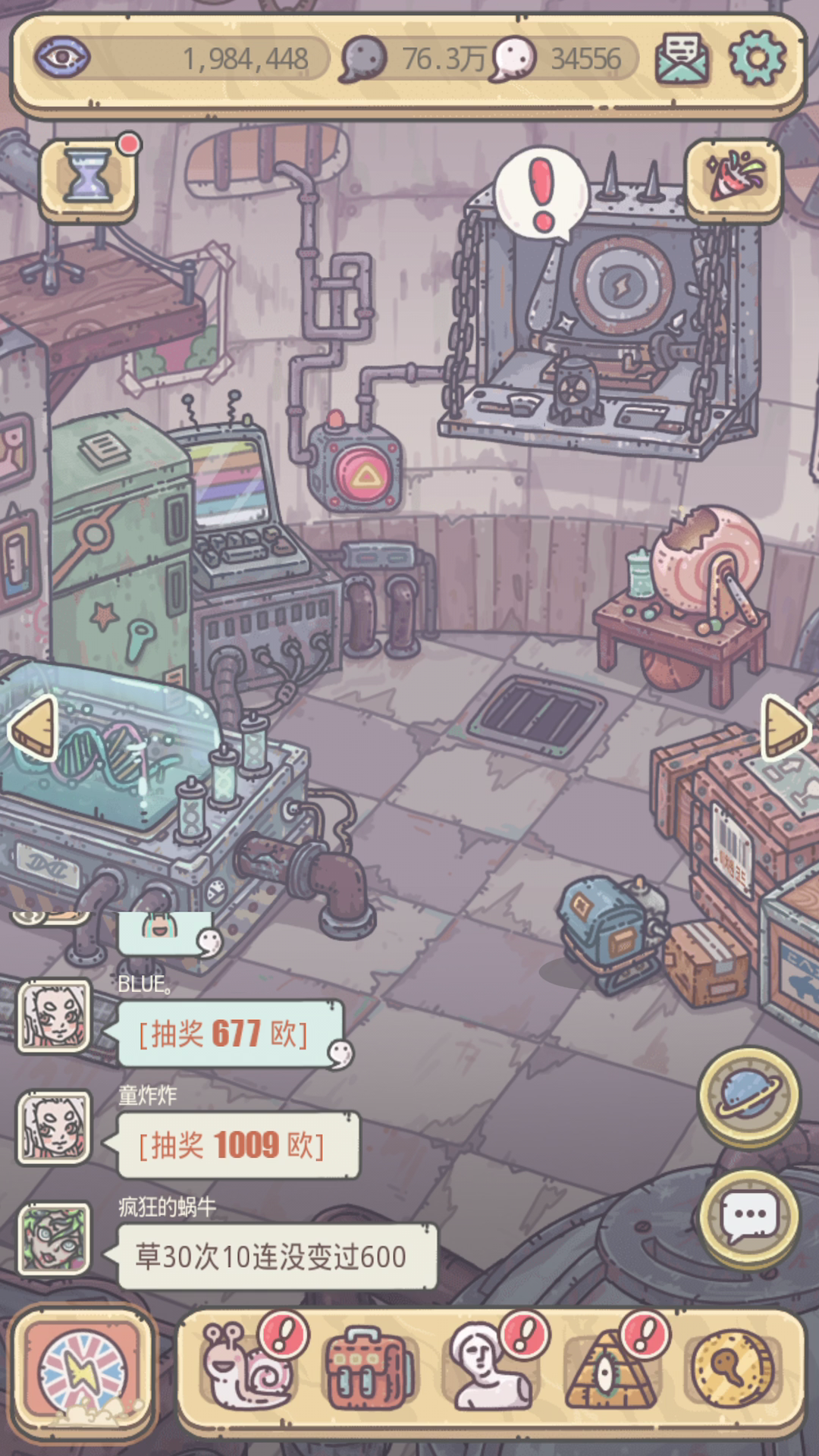The height and width of the screenshot is (1456, 819).
Task: Go to the room on the left
Action: pyautogui.click(x=34, y=728)
